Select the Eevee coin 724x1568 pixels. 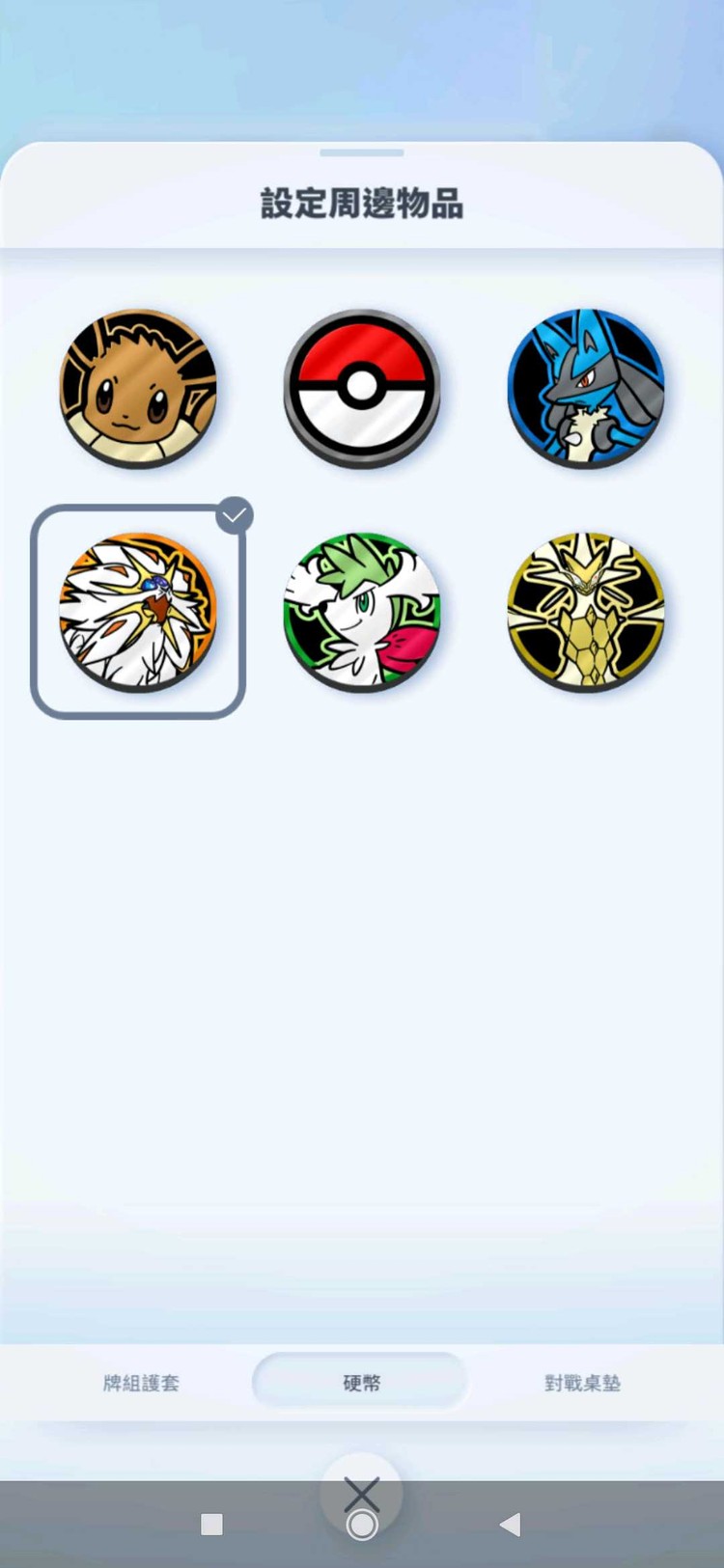tap(138, 388)
